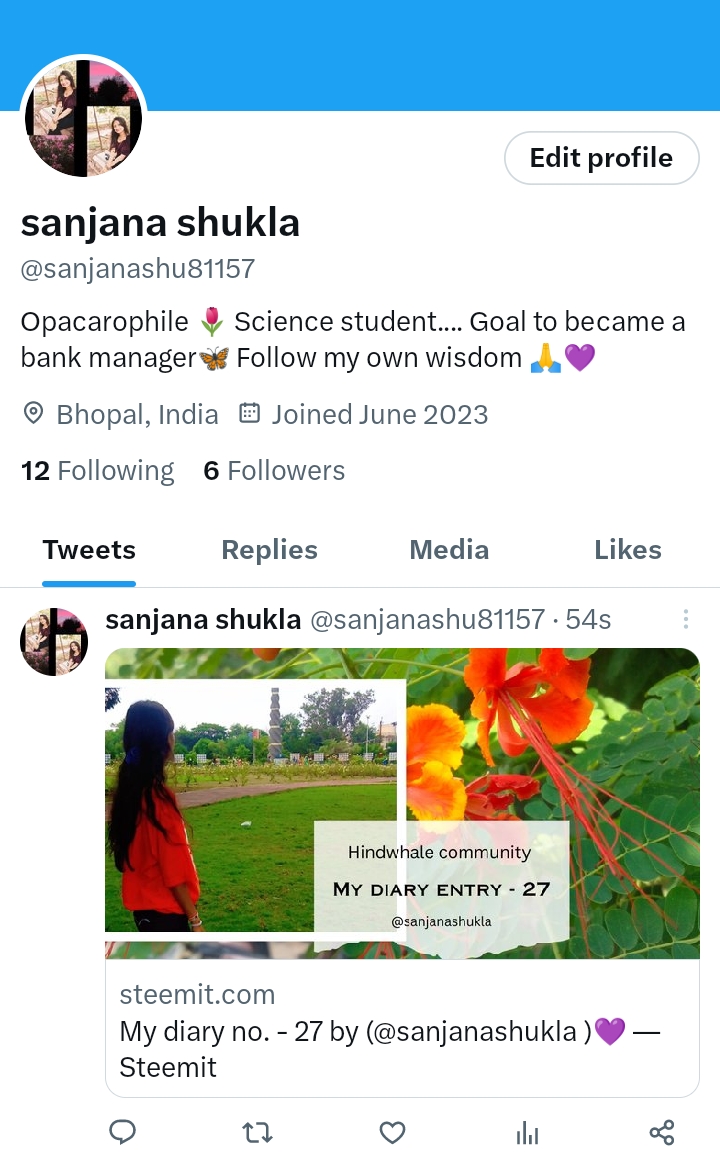This screenshot has height=1161, width=720.
Task: View analytics for the diary tweet
Action: click(x=527, y=1132)
